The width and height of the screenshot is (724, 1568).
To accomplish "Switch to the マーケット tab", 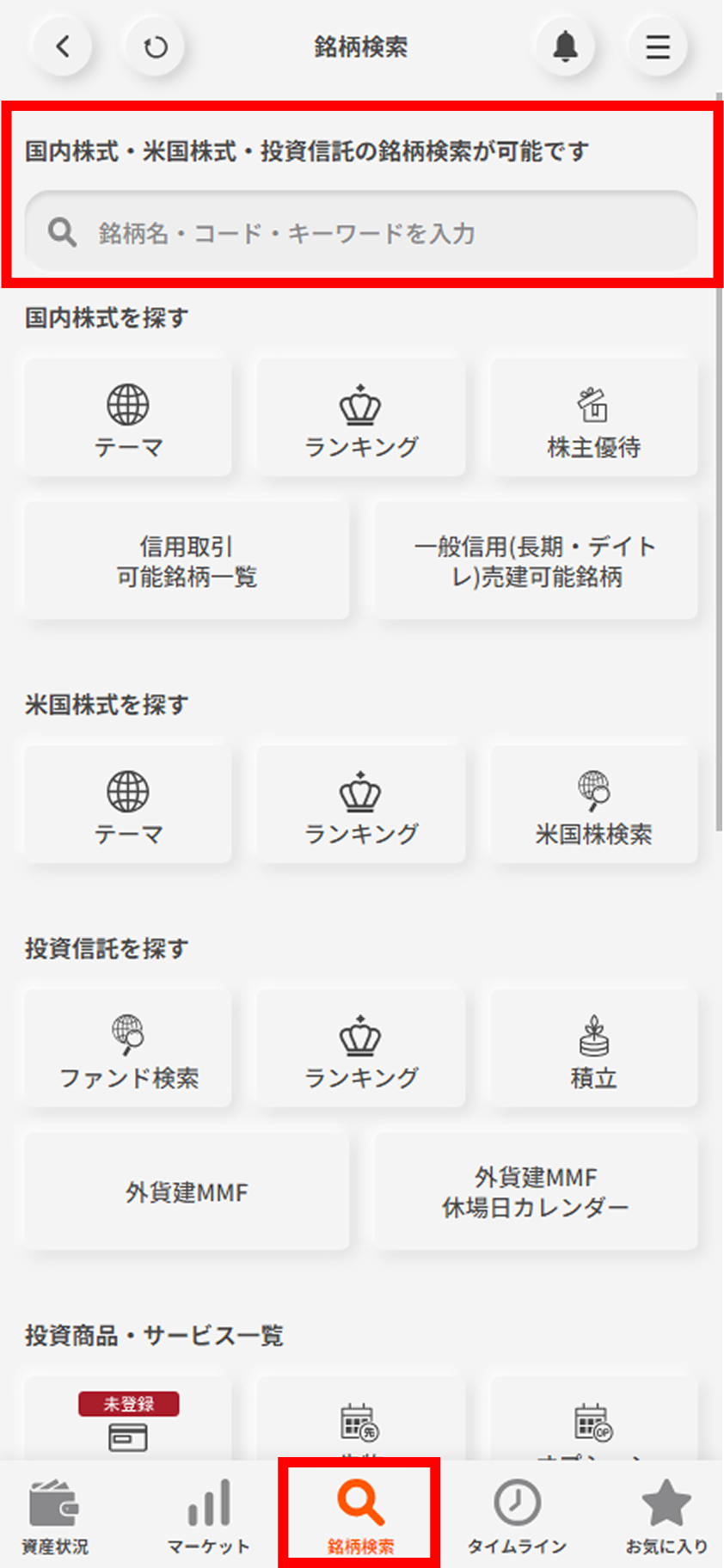I will [208, 1516].
